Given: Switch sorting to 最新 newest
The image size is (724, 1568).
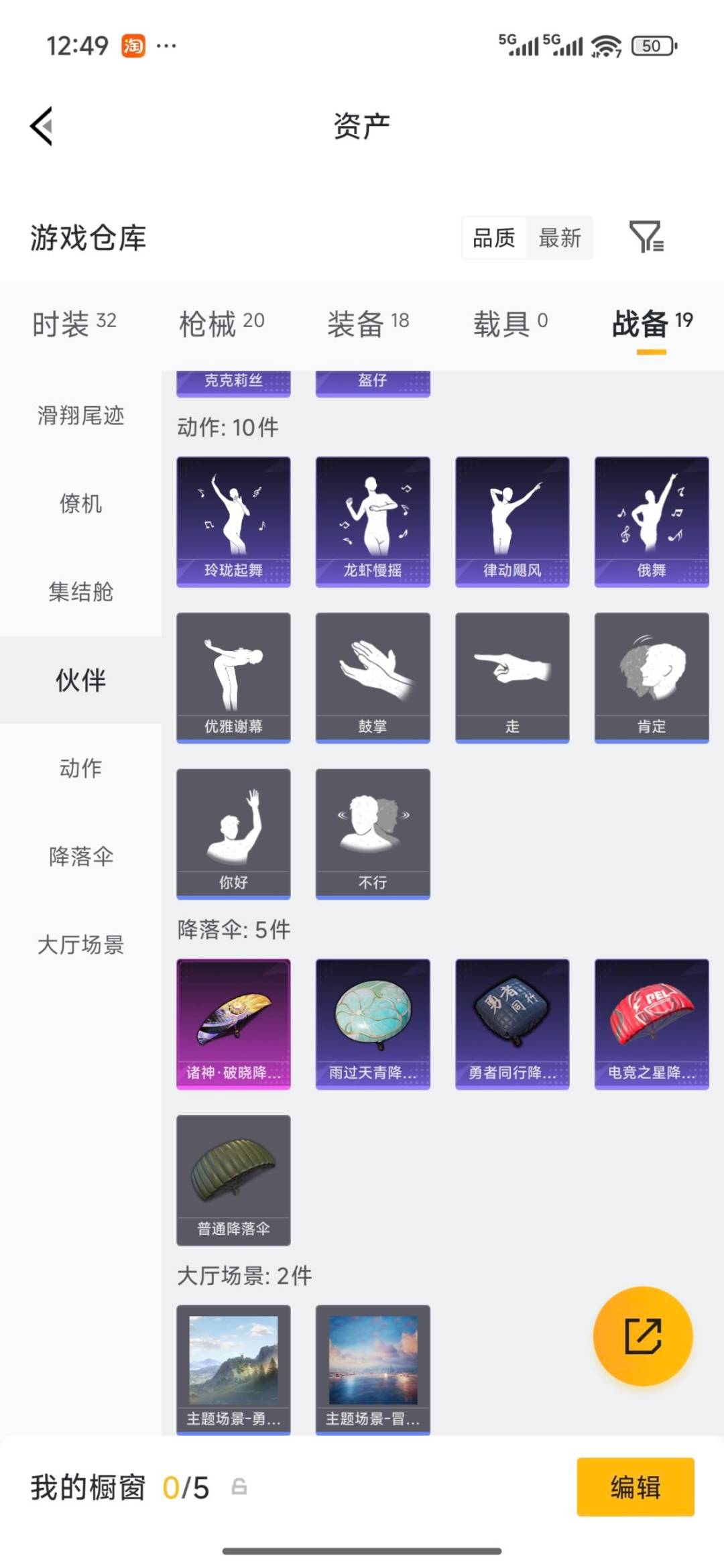Looking at the screenshot, I should tap(560, 239).
